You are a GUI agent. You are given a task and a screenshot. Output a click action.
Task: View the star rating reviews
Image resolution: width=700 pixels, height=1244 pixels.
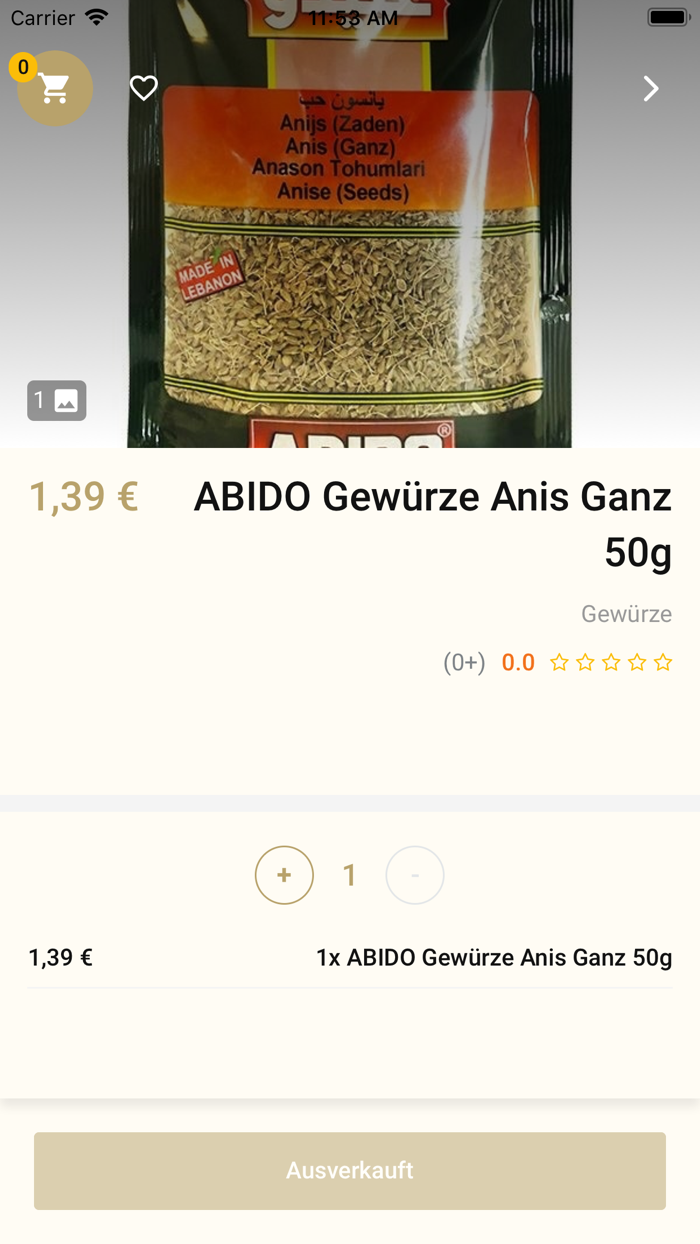coord(610,663)
